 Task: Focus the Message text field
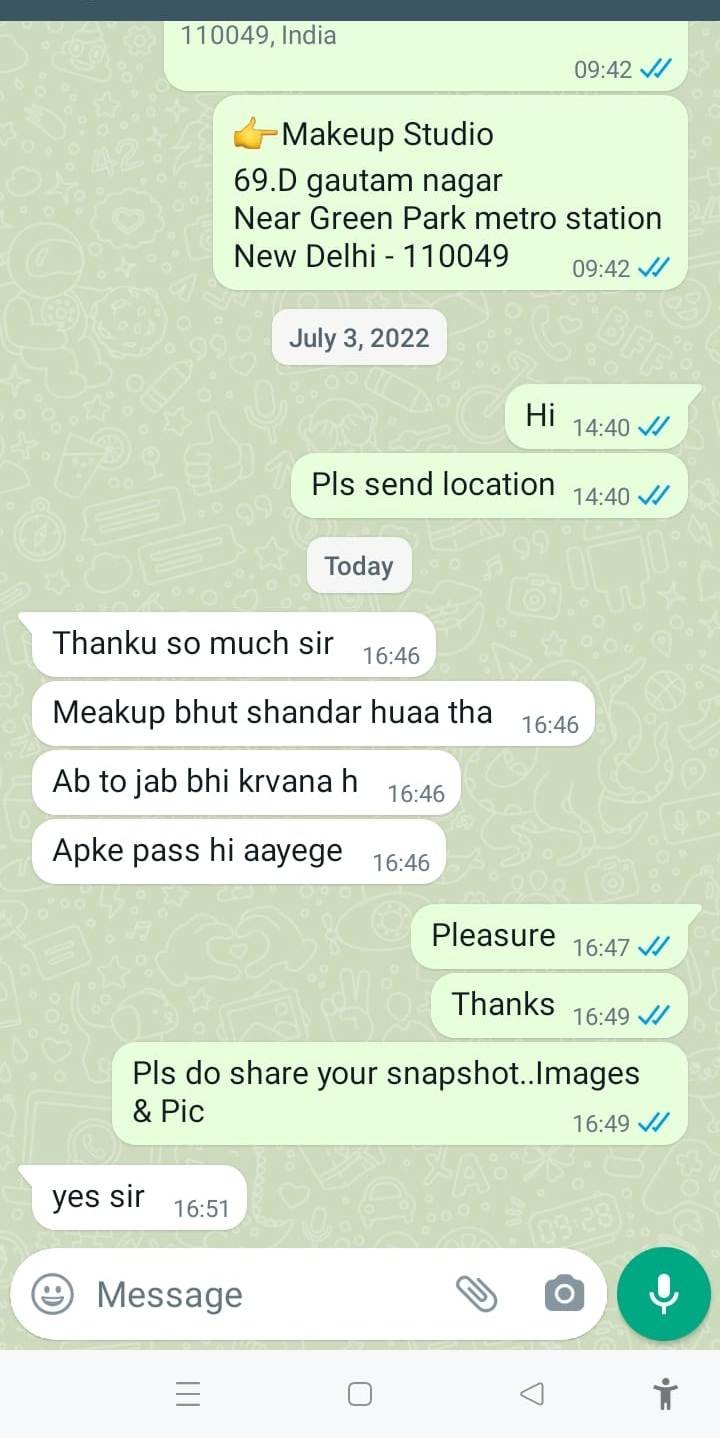pyautogui.click(x=260, y=1295)
